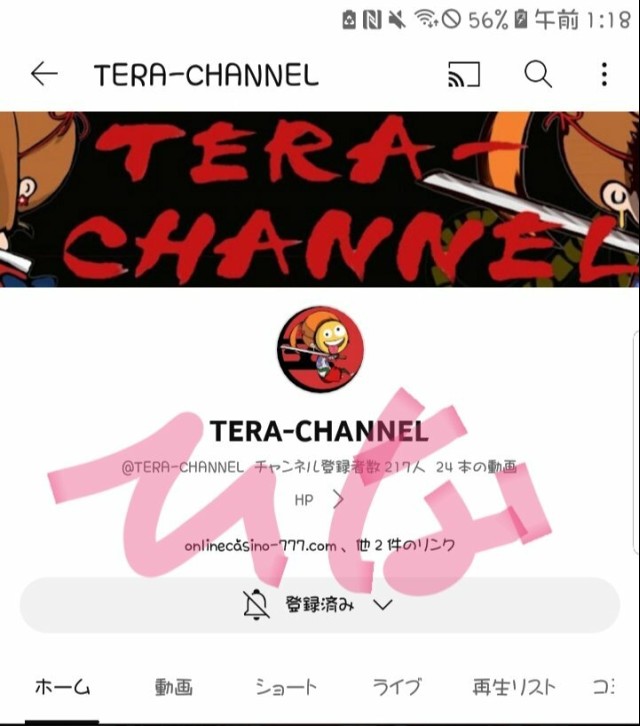Go back from TERA-CHANNEL page
Image resolution: width=640 pixels, height=726 pixels.
pos(44,74)
